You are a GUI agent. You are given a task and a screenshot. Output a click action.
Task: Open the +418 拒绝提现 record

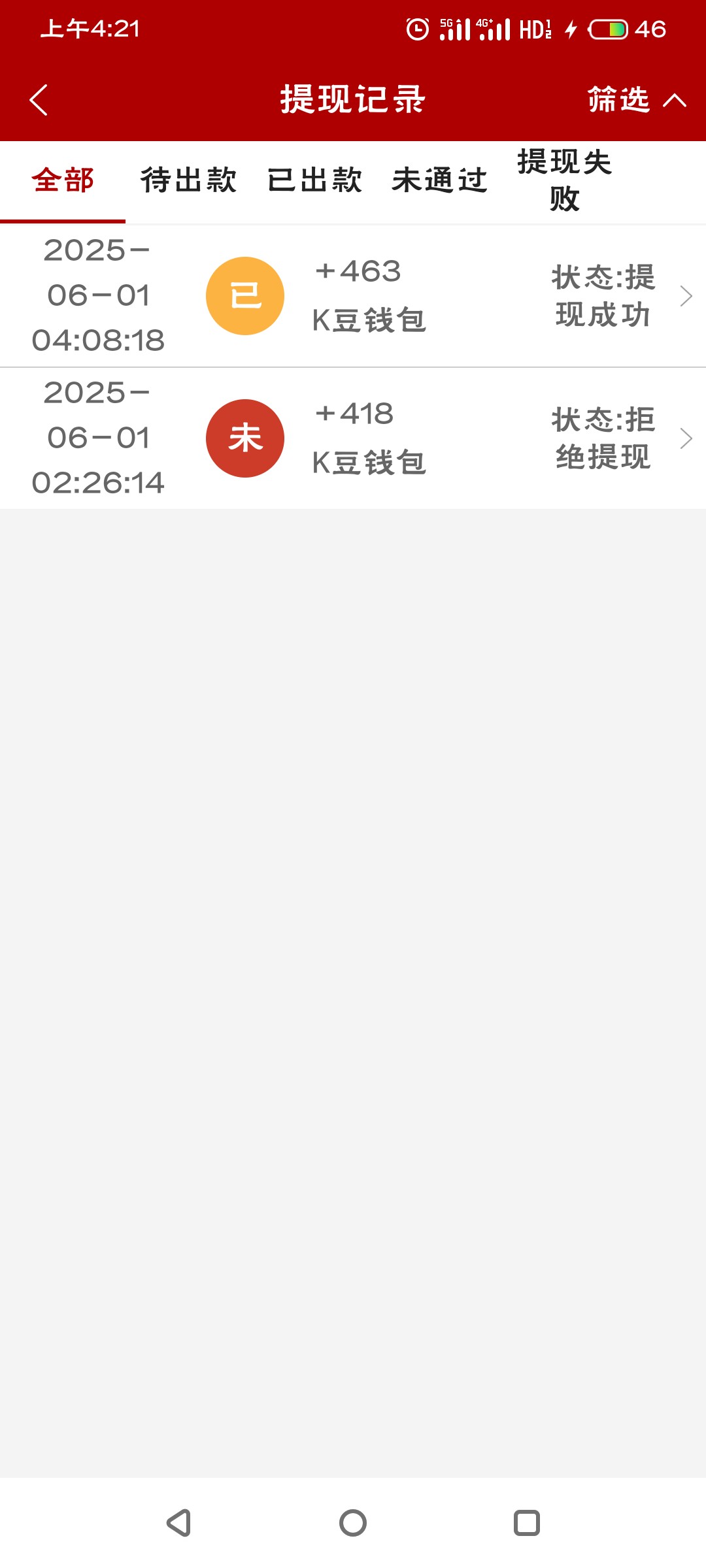tap(353, 438)
